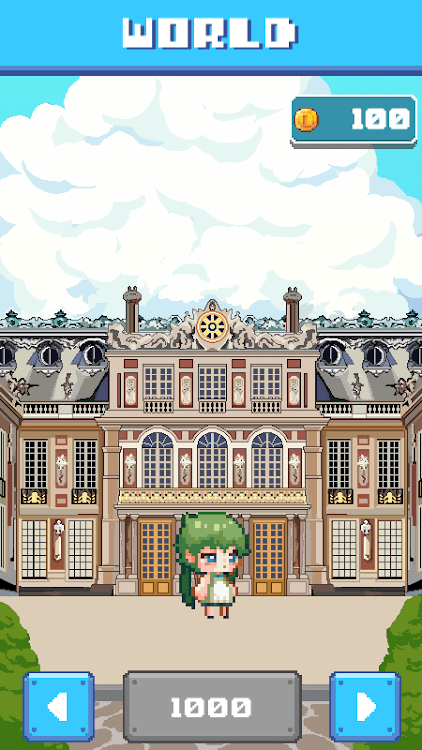422x750 pixels.
Task: Go to the previous world with left arrow
Action: pyautogui.click(x=58, y=707)
